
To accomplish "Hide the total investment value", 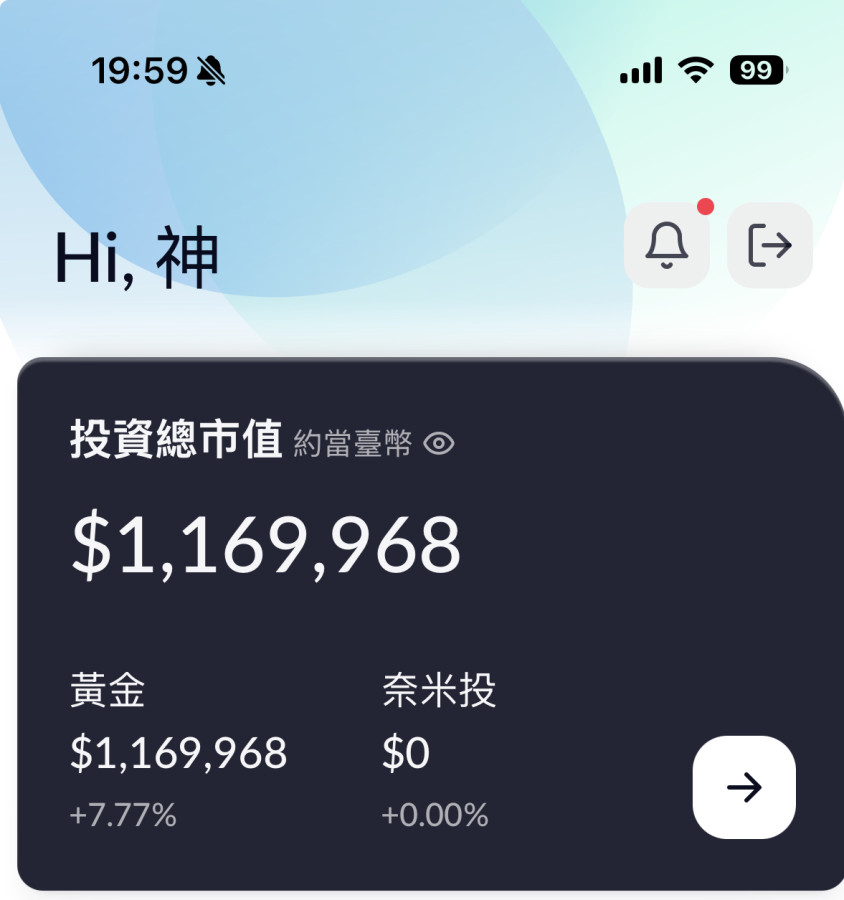I will tap(439, 444).
